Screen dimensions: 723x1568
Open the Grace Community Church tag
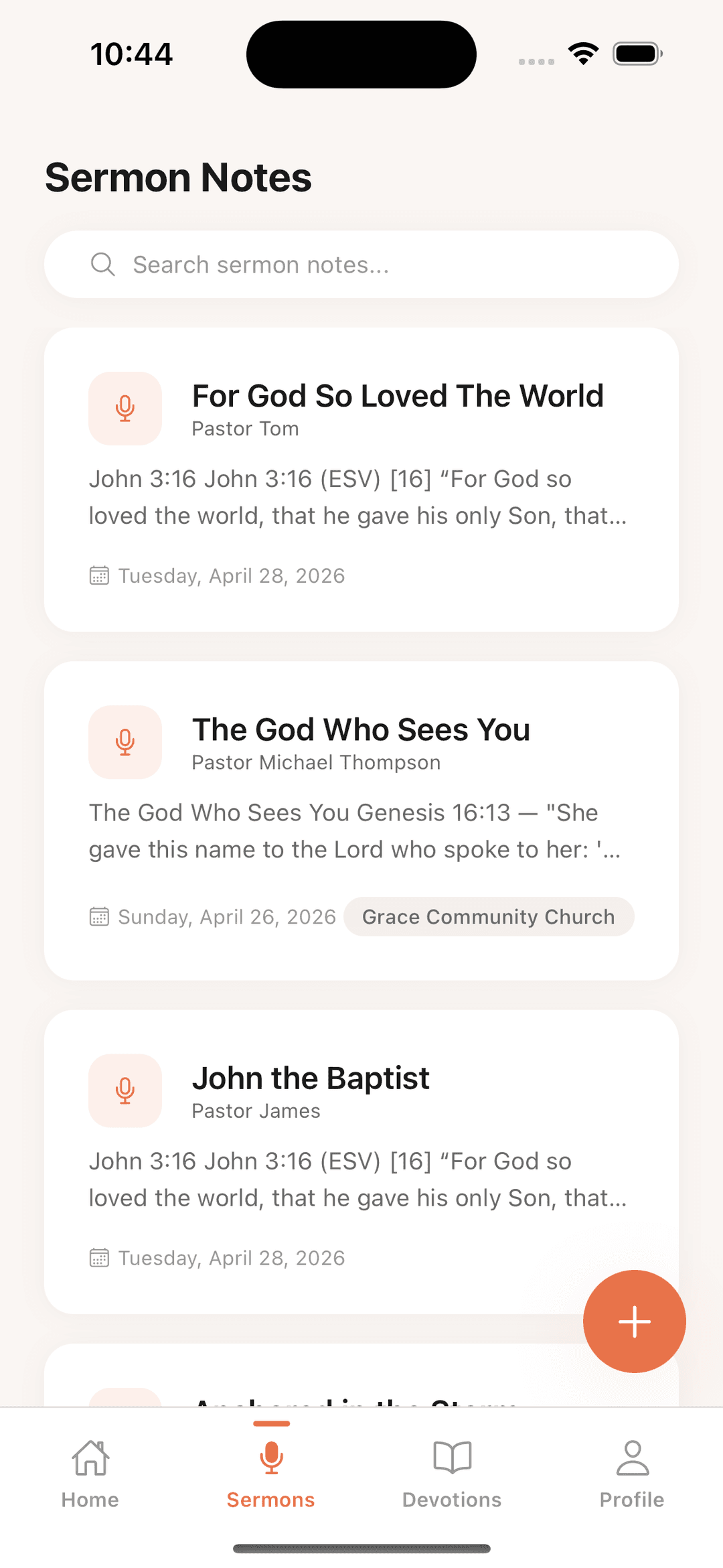(x=489, y=916)
